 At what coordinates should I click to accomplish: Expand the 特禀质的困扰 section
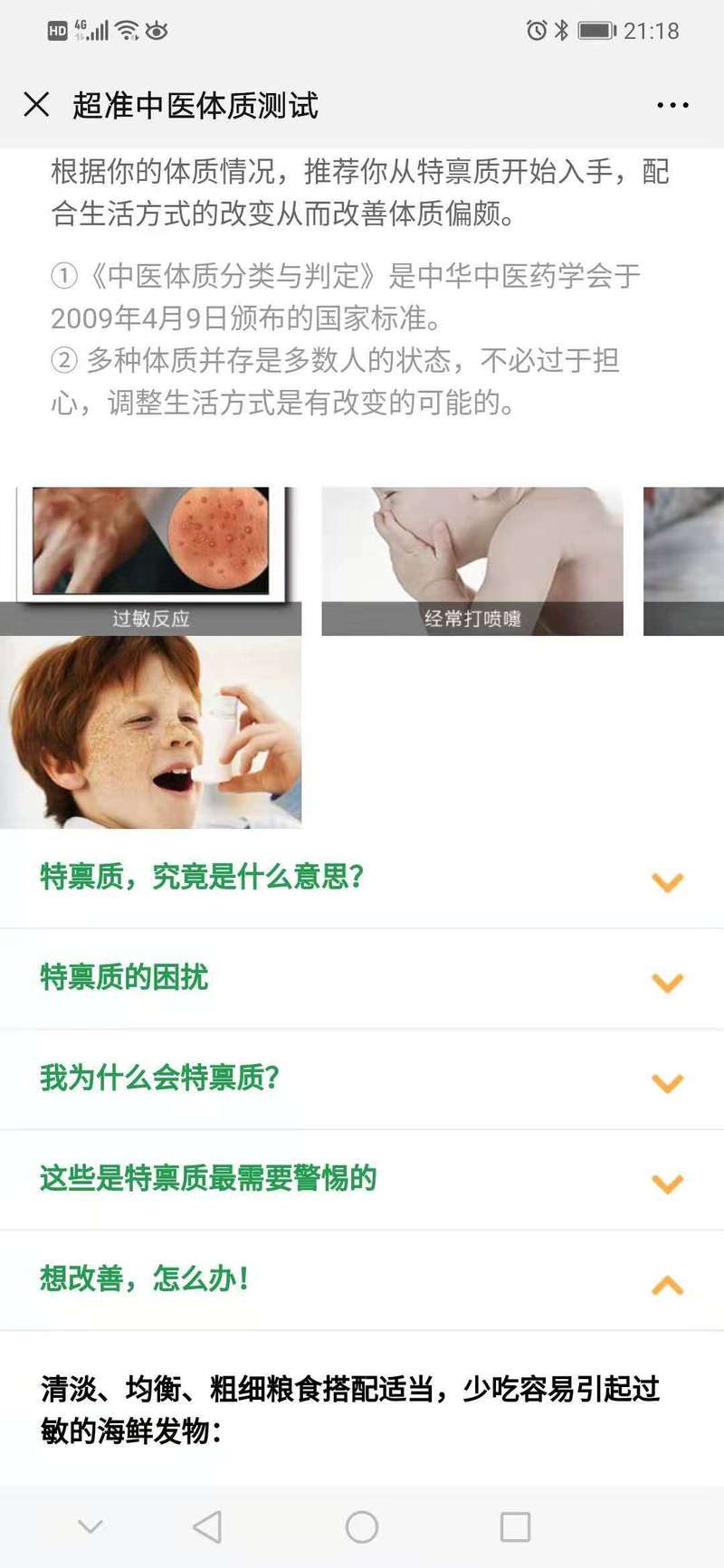click(362, 979)
